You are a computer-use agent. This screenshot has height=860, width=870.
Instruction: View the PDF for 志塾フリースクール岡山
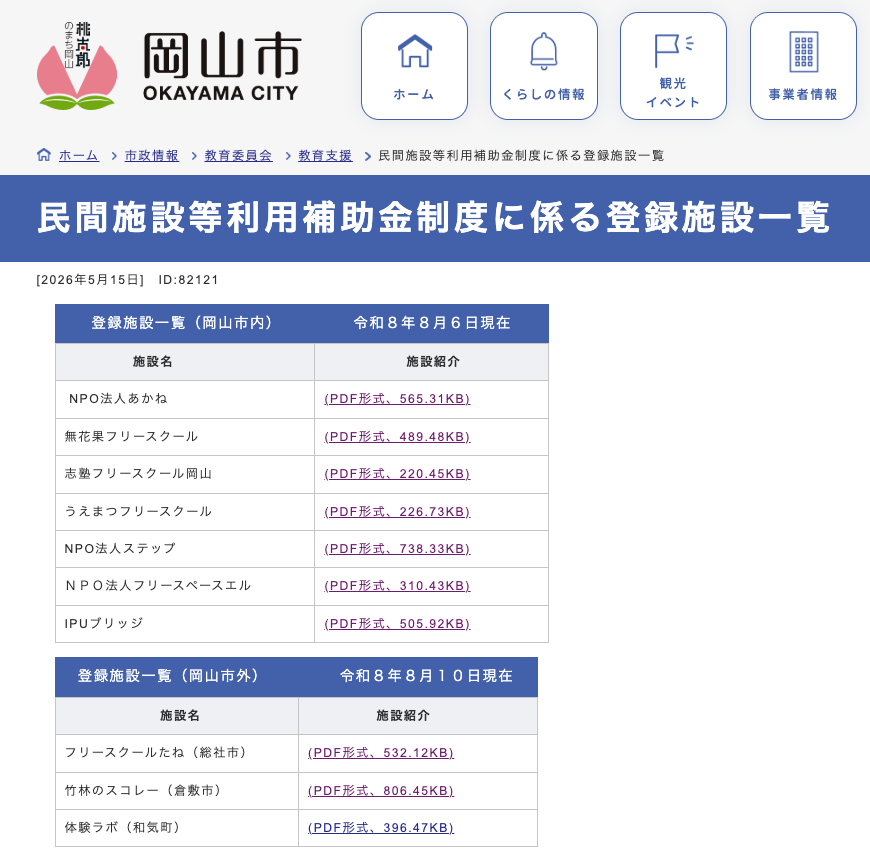[397, 474]
